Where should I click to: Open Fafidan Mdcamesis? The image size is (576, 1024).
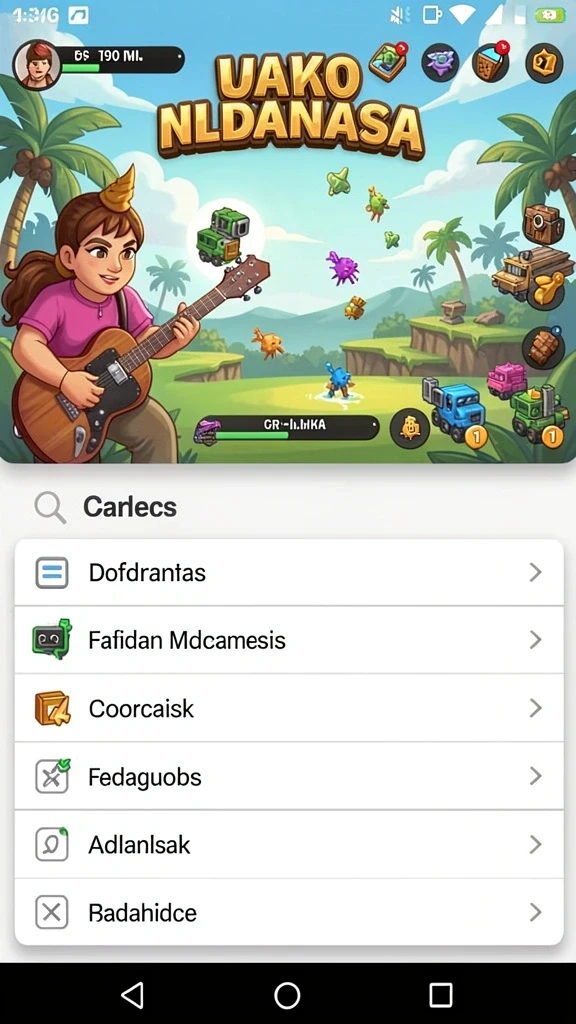(x=289, y=640)
